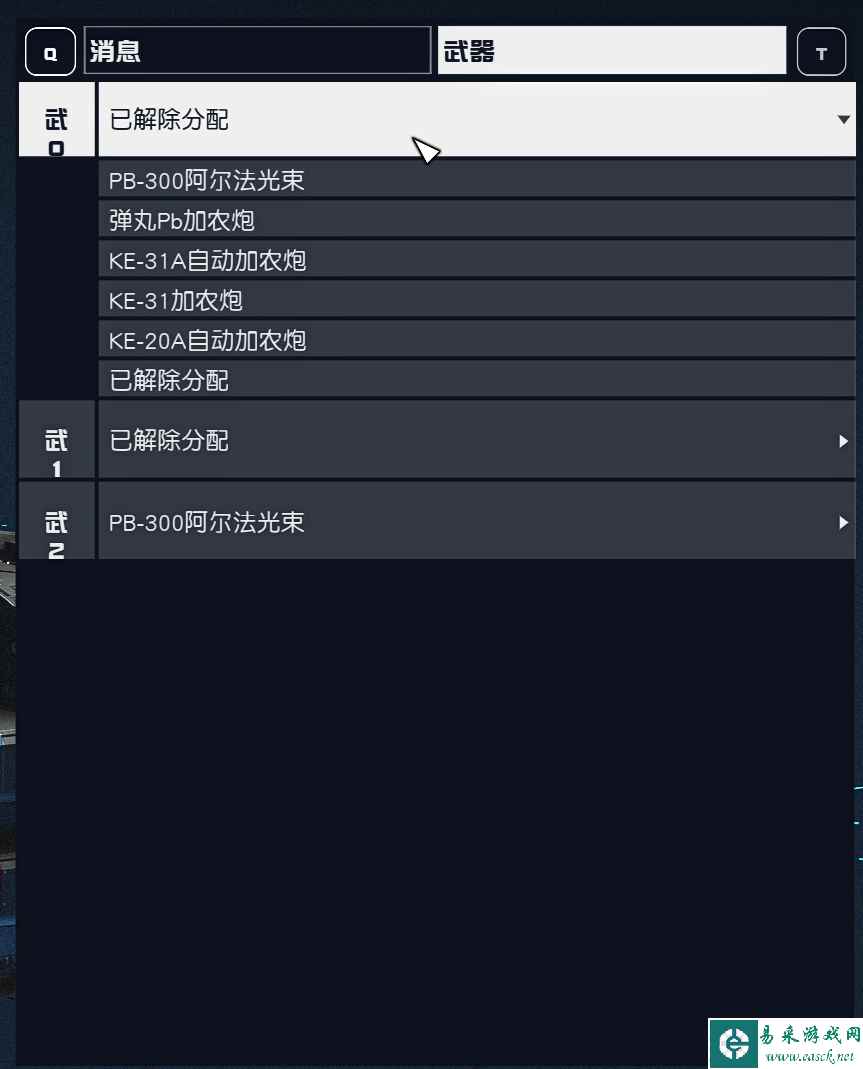Choose 已解除分配 in the 武0 list
Image resolution: width=863 pixels, height=1069 pixels.
coord(476,380)
